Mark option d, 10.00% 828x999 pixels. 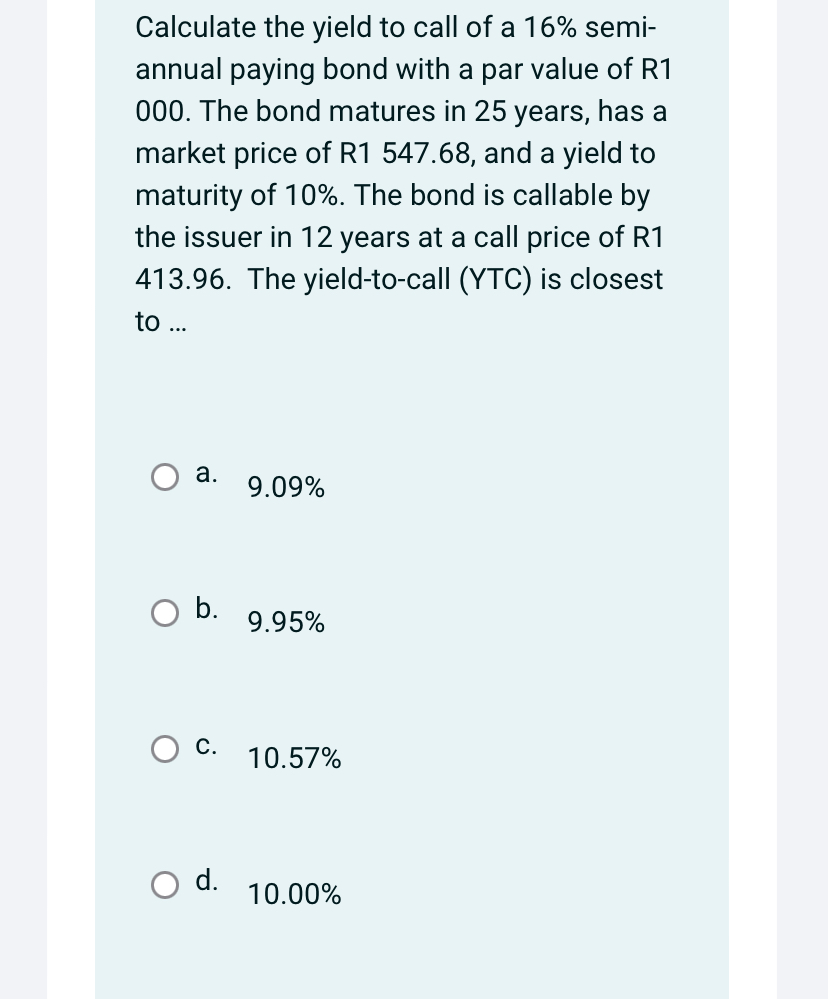coord(166,884)
